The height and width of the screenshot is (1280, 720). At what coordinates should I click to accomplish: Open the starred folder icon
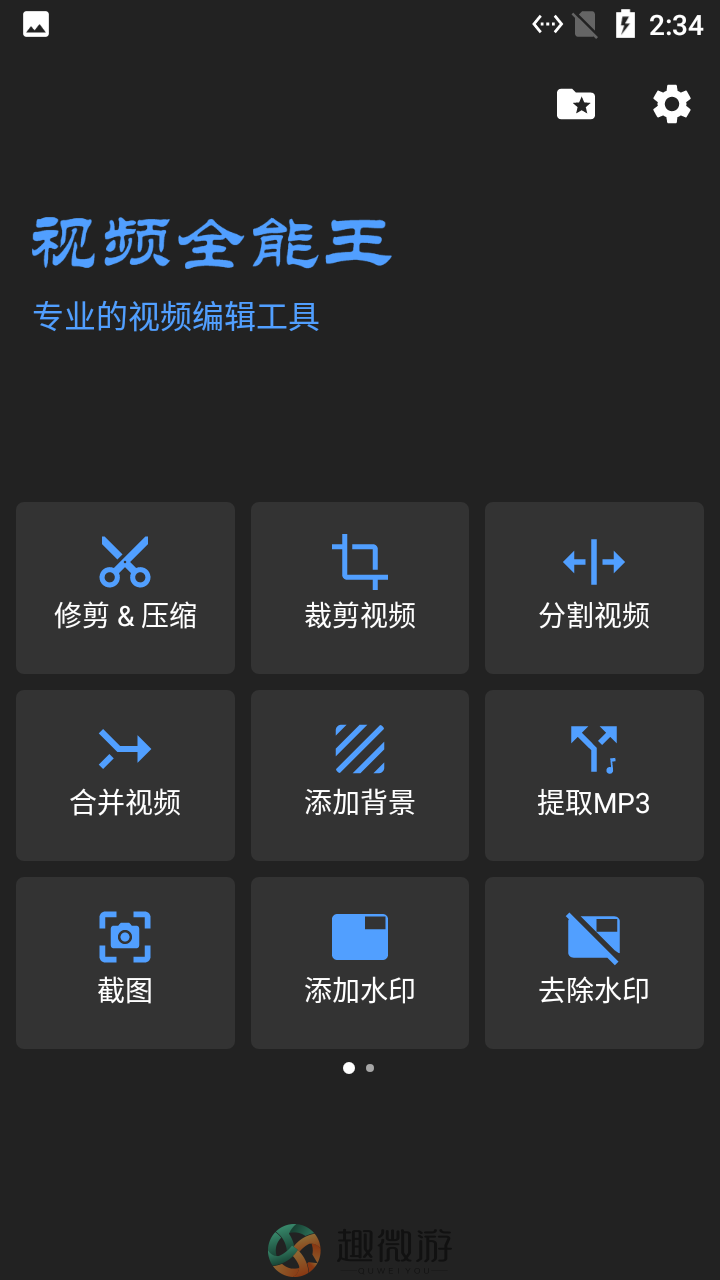coord(576,104)
